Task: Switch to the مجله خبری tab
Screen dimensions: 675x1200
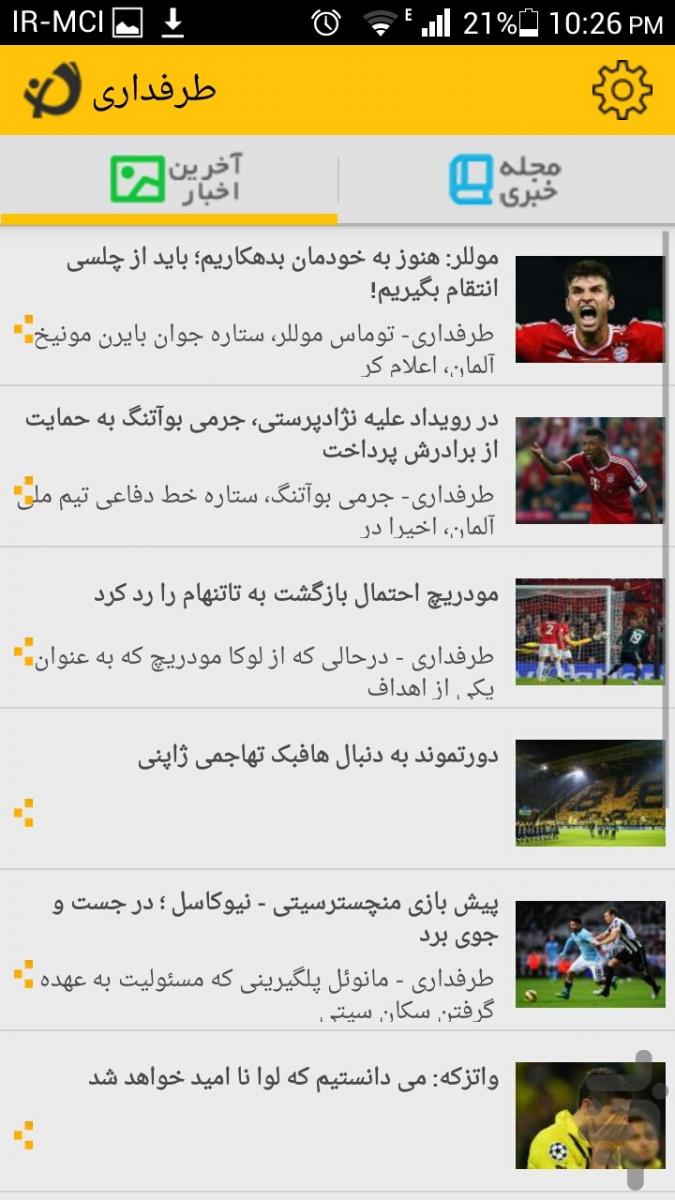Action: click(x=506, y=180)
